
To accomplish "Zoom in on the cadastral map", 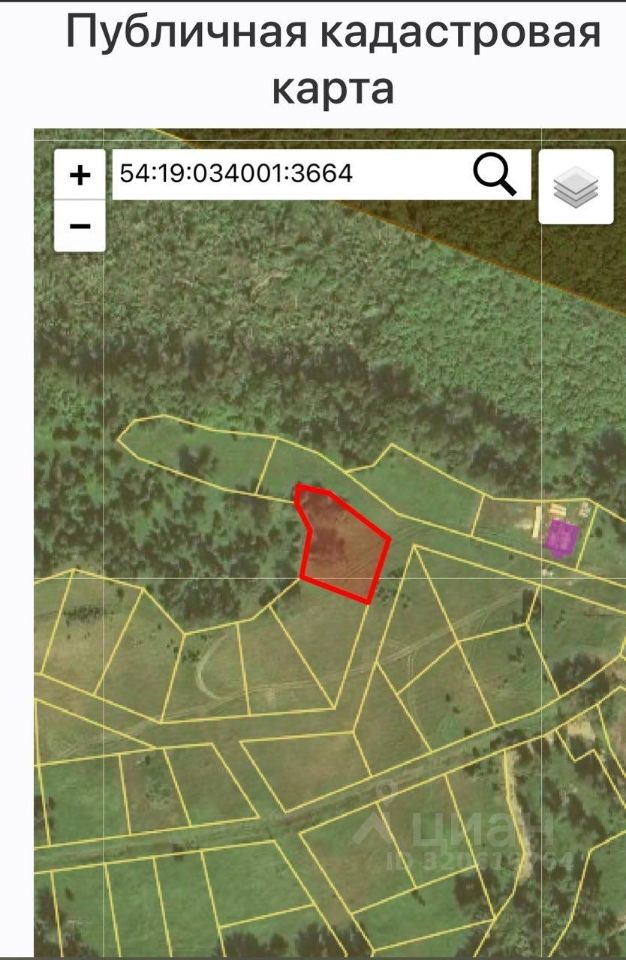I will (79, 175).
